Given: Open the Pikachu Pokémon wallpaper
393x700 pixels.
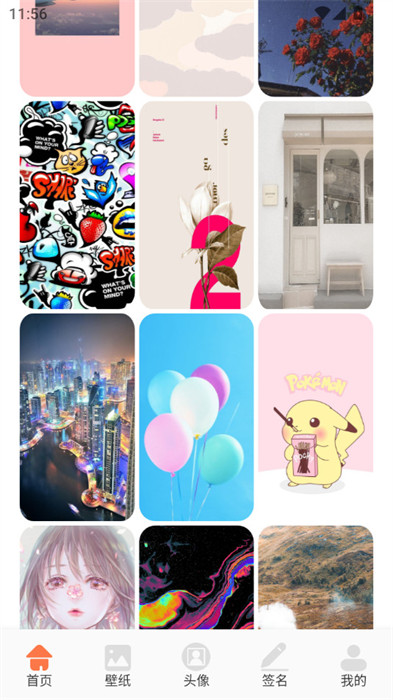Looking at the screenshot, I should pyautogui.click(x=316, y=417).
